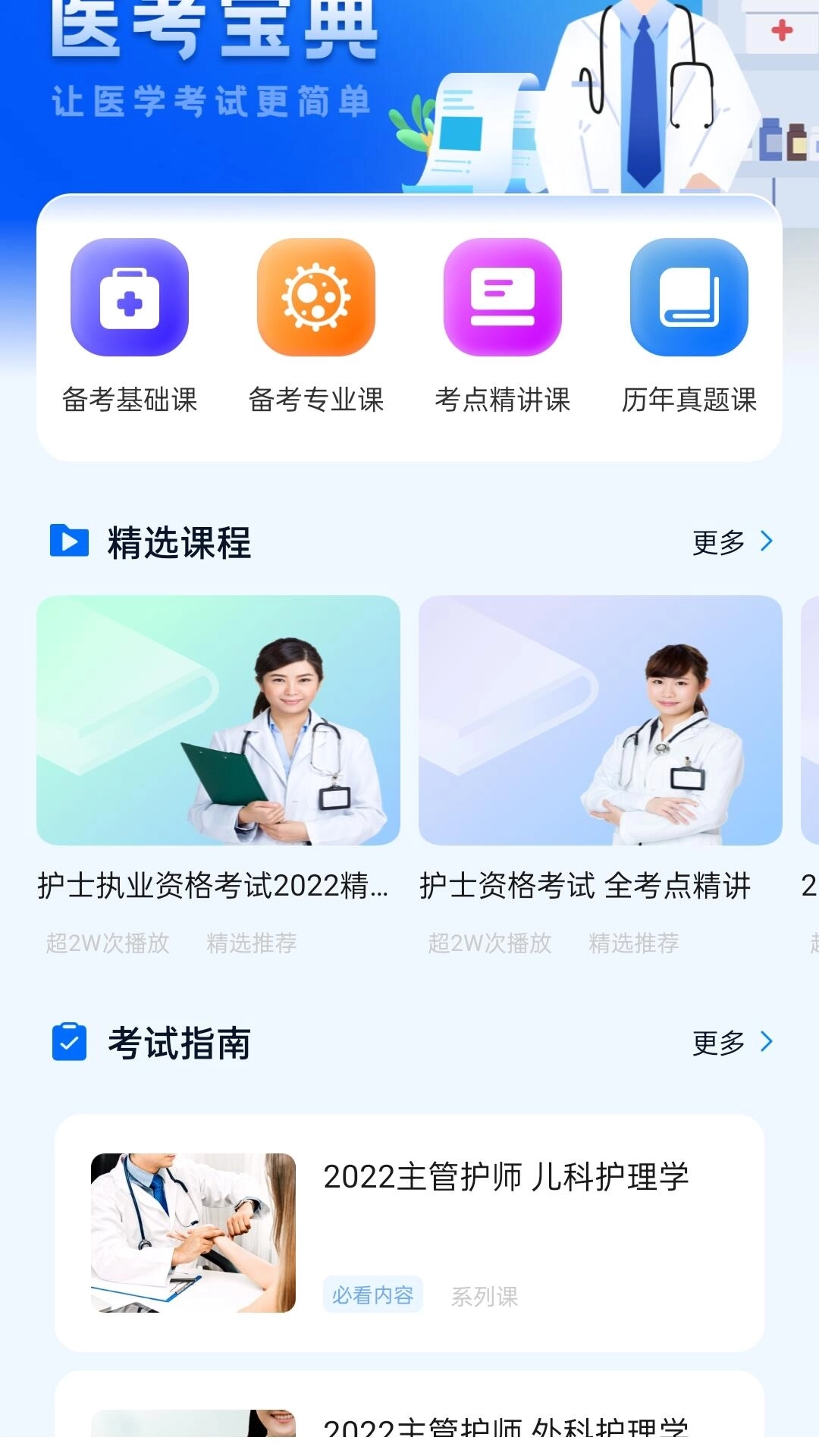Select the 备考专业课 virus icon
The image size is (819, 1456).
click(316, 298)
